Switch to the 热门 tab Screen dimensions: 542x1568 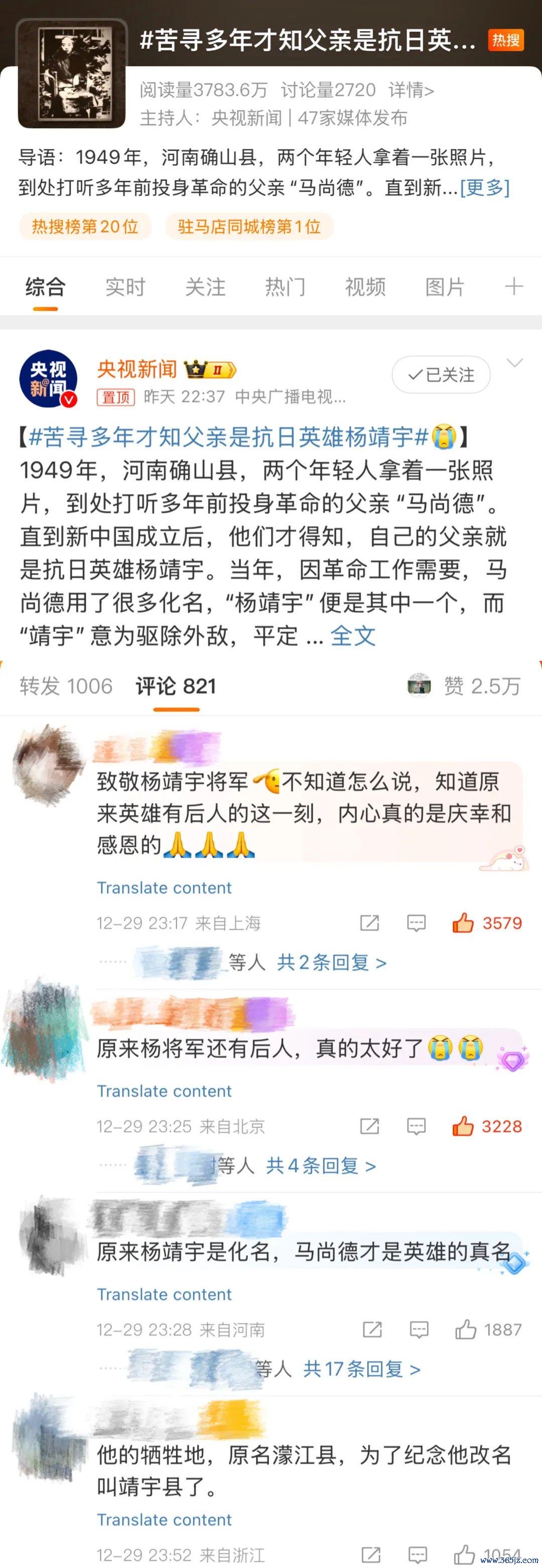pos(285,287)
